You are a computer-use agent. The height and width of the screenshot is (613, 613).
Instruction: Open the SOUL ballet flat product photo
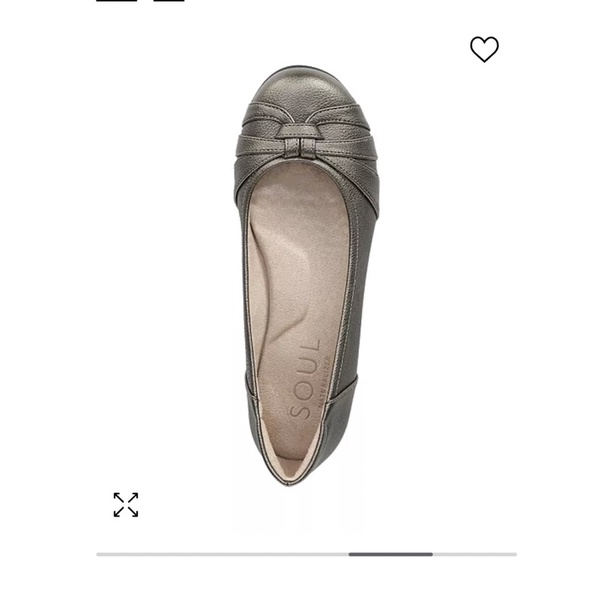pos(306,275)
